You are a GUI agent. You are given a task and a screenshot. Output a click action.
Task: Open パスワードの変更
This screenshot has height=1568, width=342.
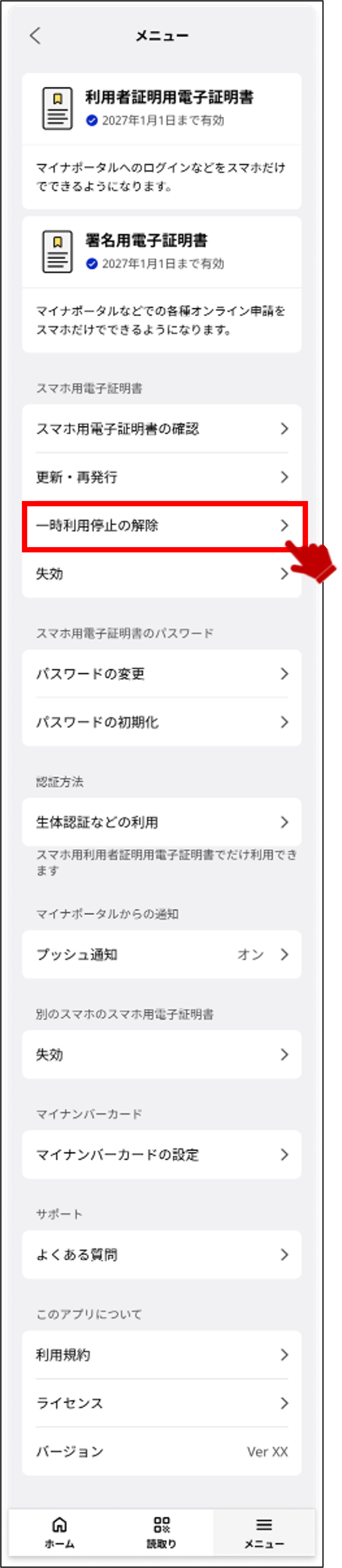click(161, 673)
